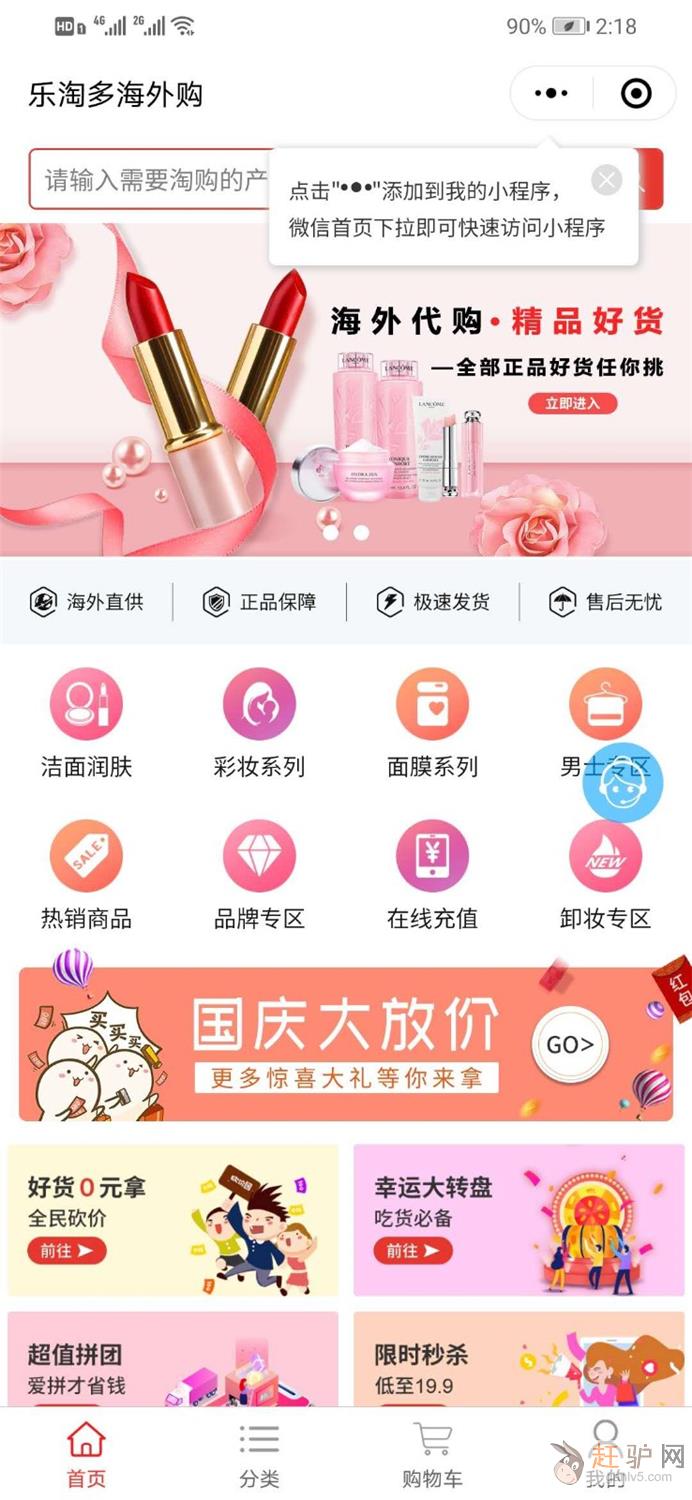Open the 限时秒杀 flash sale card
This screenshot has width=692, height=1500.
pyautogui.click(x=518, y=1360)
